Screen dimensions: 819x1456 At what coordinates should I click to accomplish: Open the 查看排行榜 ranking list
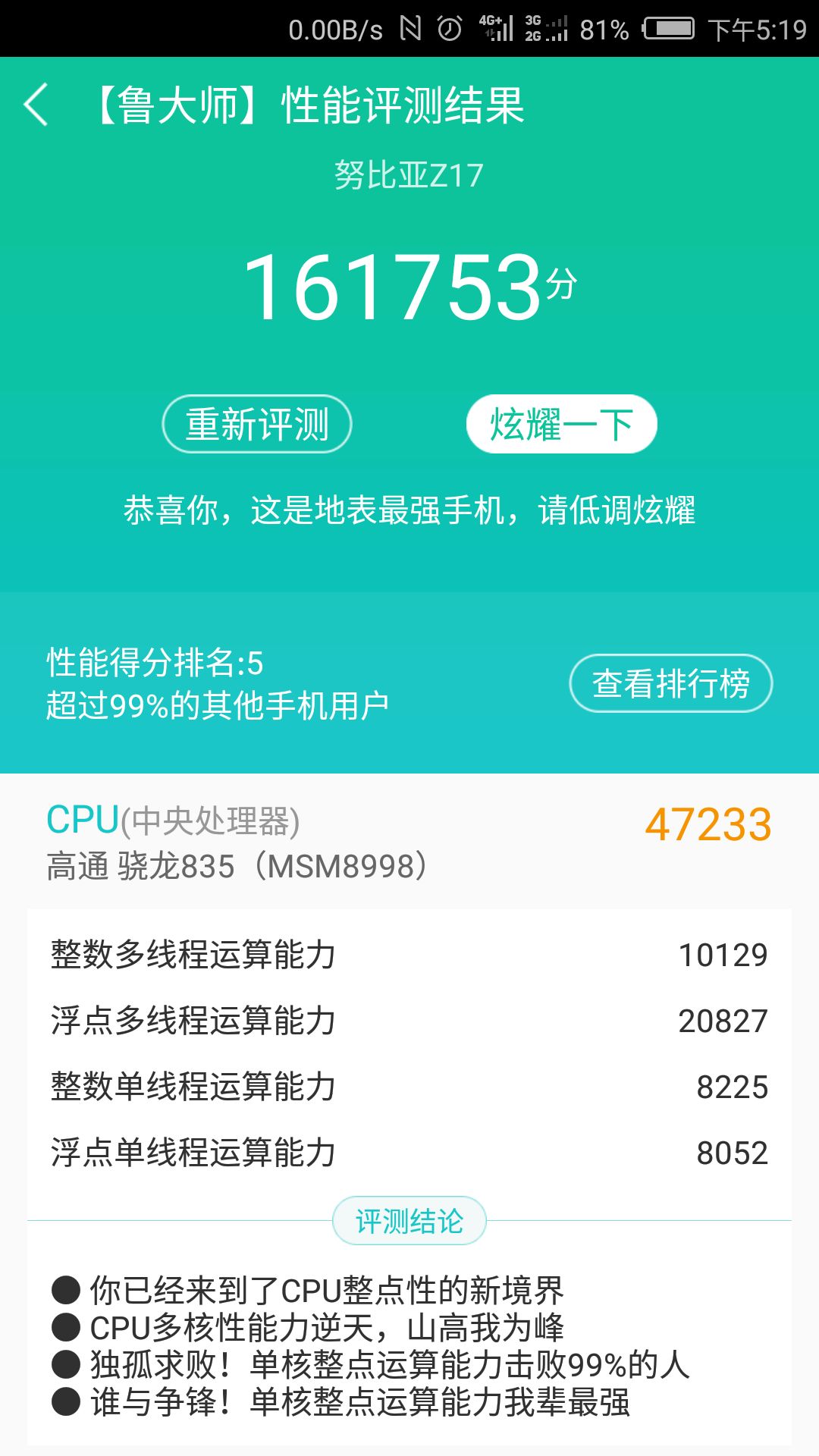[x=669, y=684]
